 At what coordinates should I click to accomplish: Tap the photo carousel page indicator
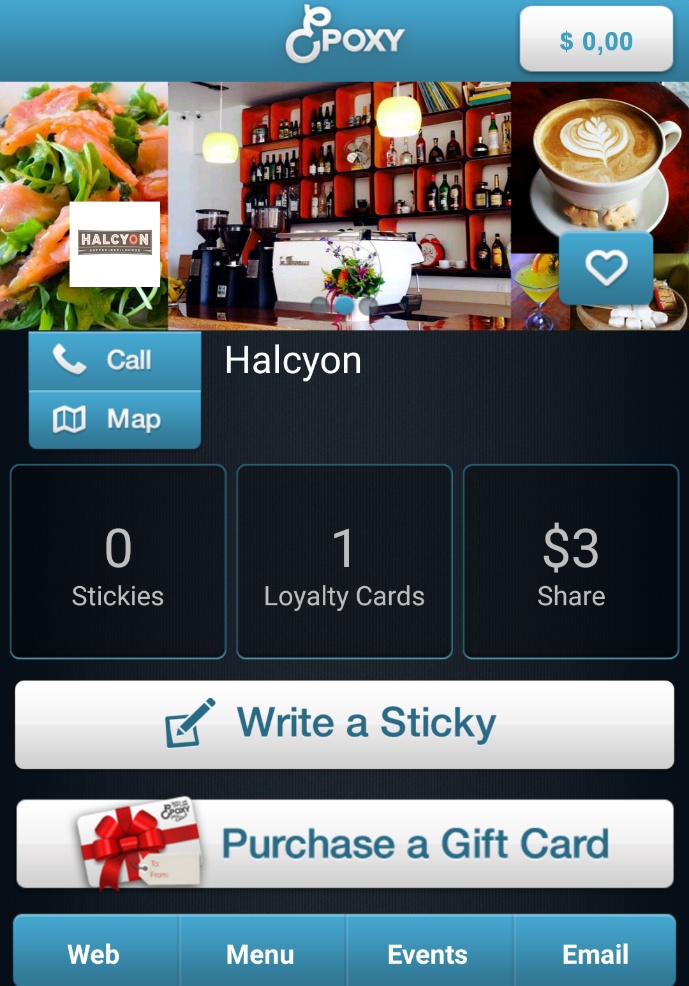coord(343,304)
